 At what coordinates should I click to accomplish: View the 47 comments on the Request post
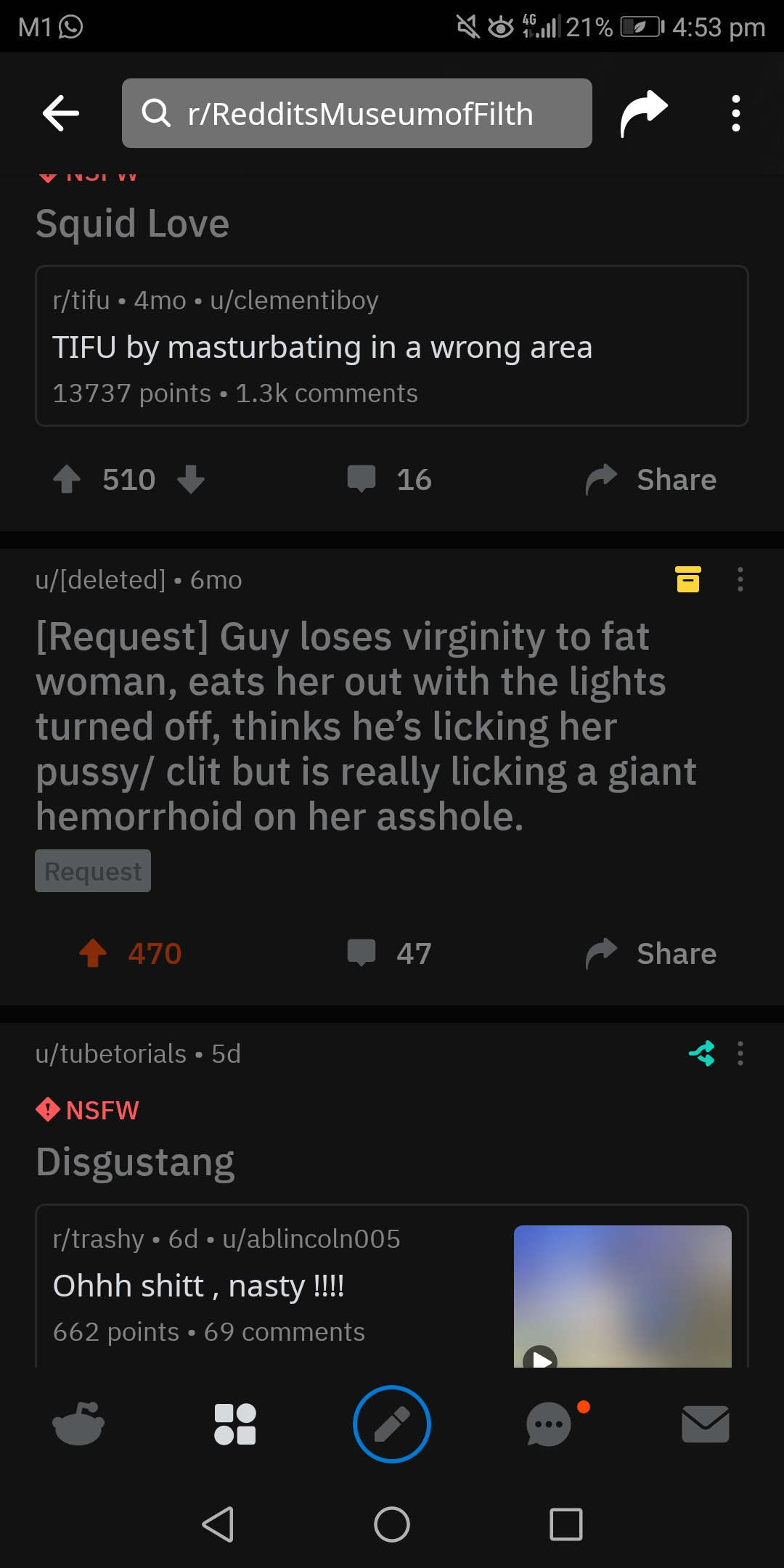(390, 953)
